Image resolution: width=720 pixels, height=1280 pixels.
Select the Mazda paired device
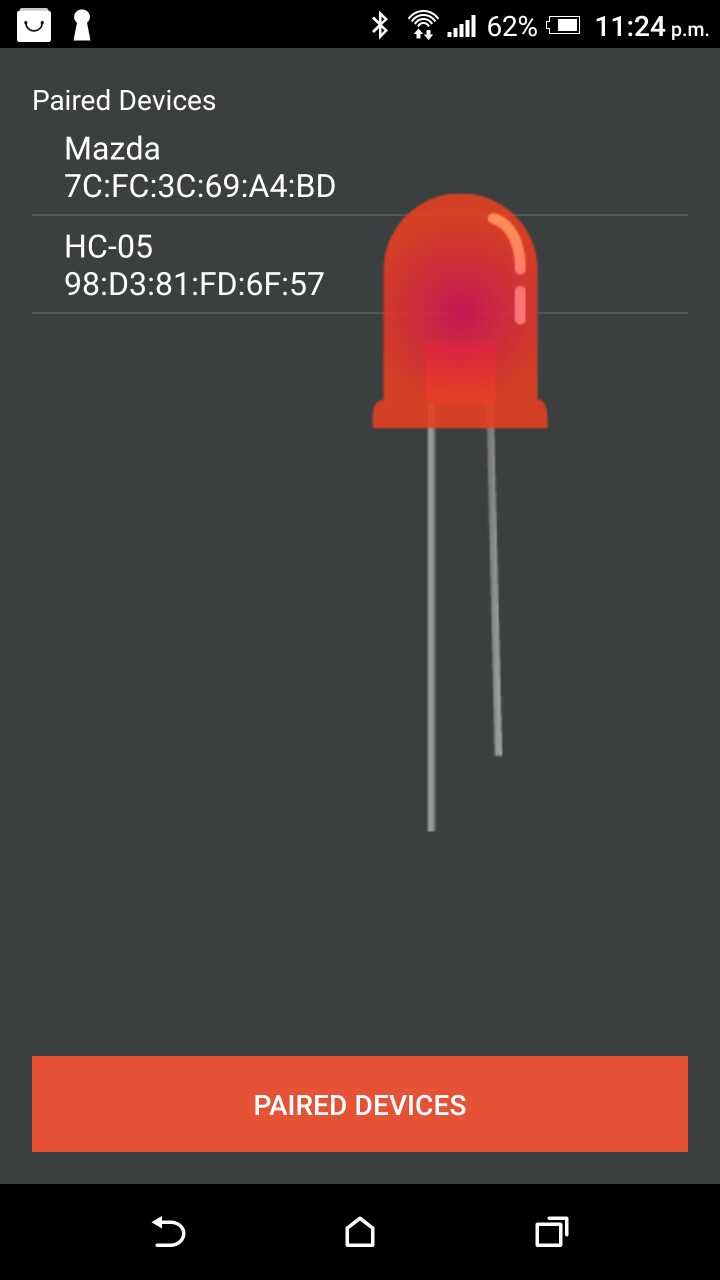(200, 167)
